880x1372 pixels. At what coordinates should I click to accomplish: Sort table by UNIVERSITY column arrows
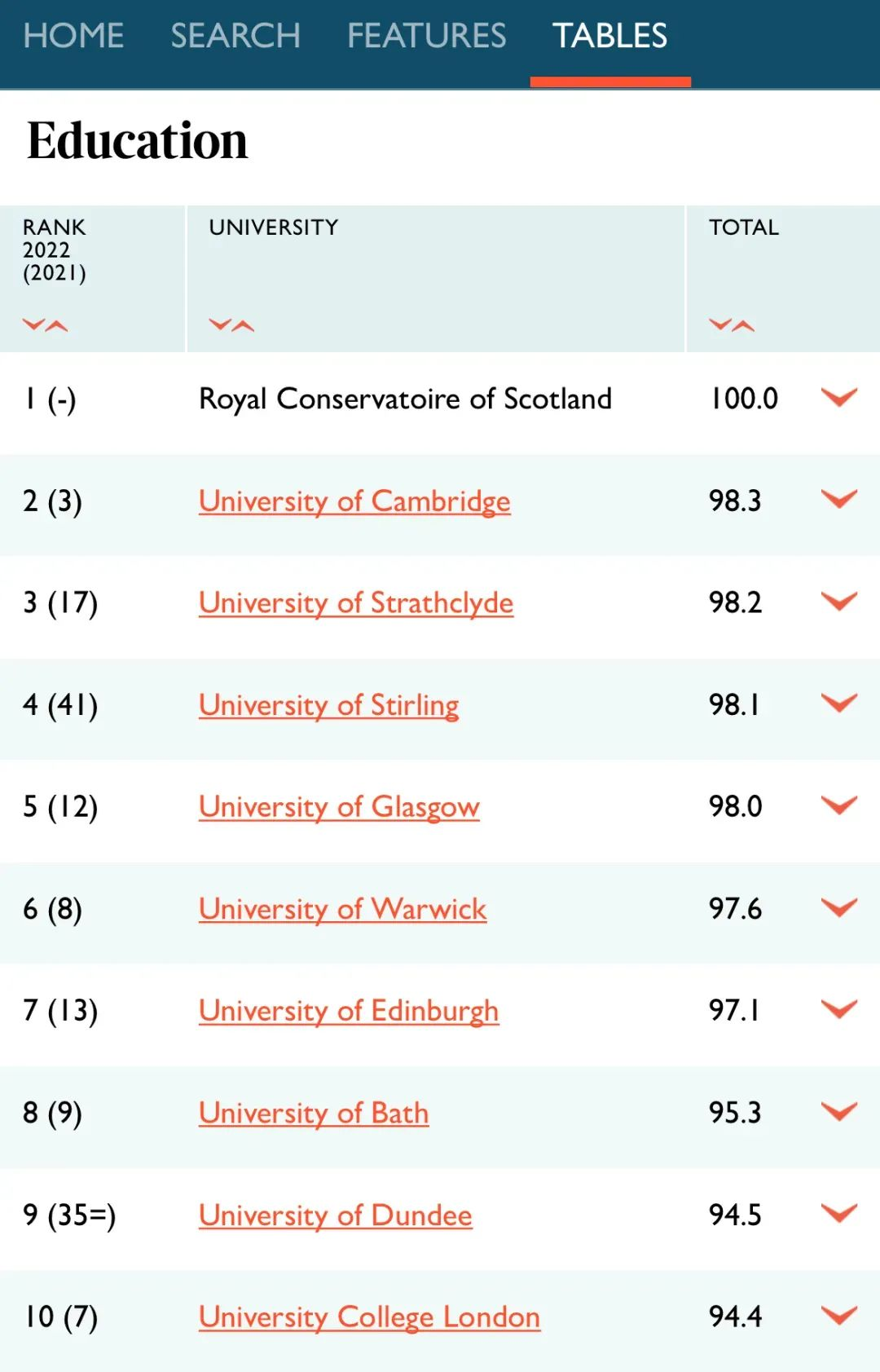tap(231, 325)
